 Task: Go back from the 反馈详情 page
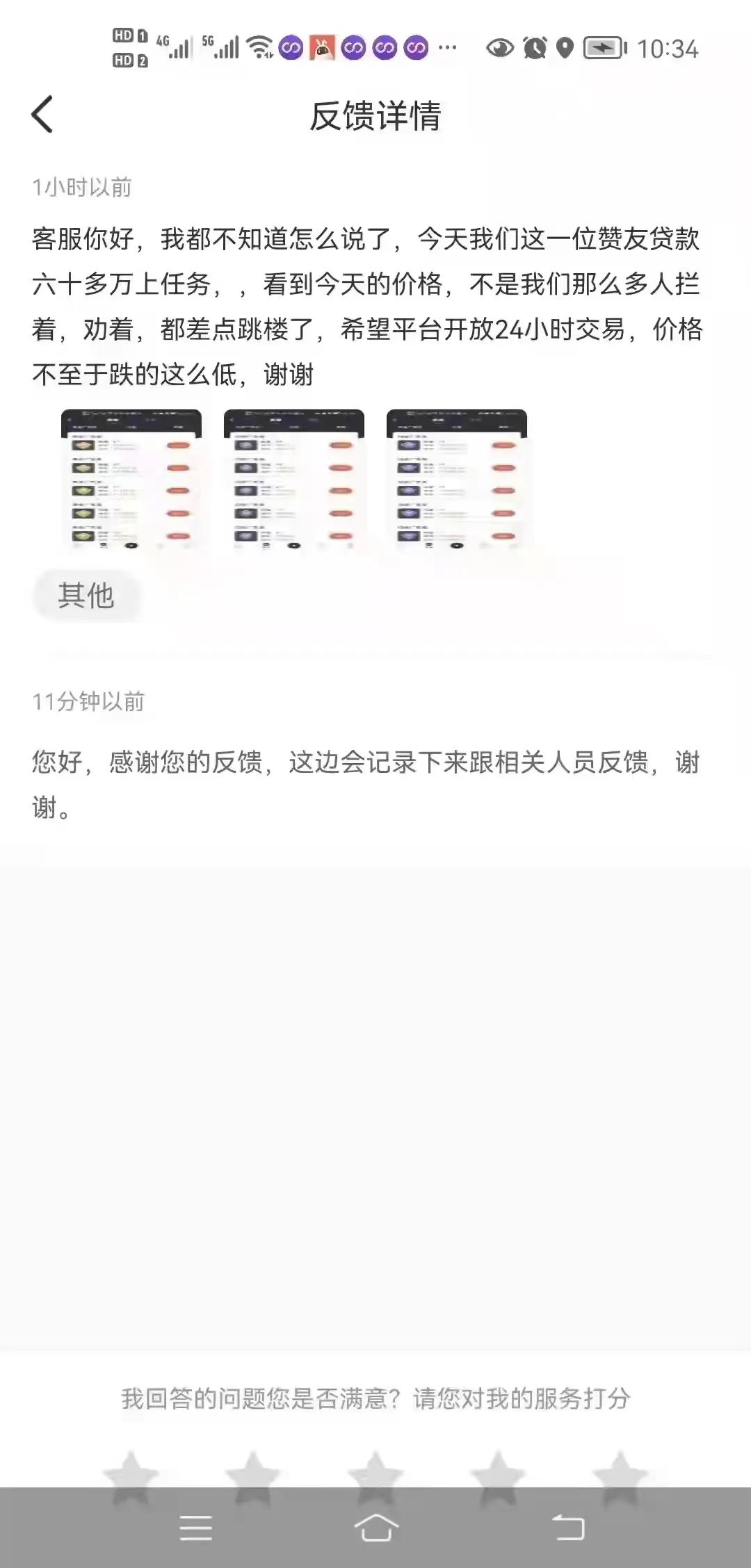[x=42, y=115]
